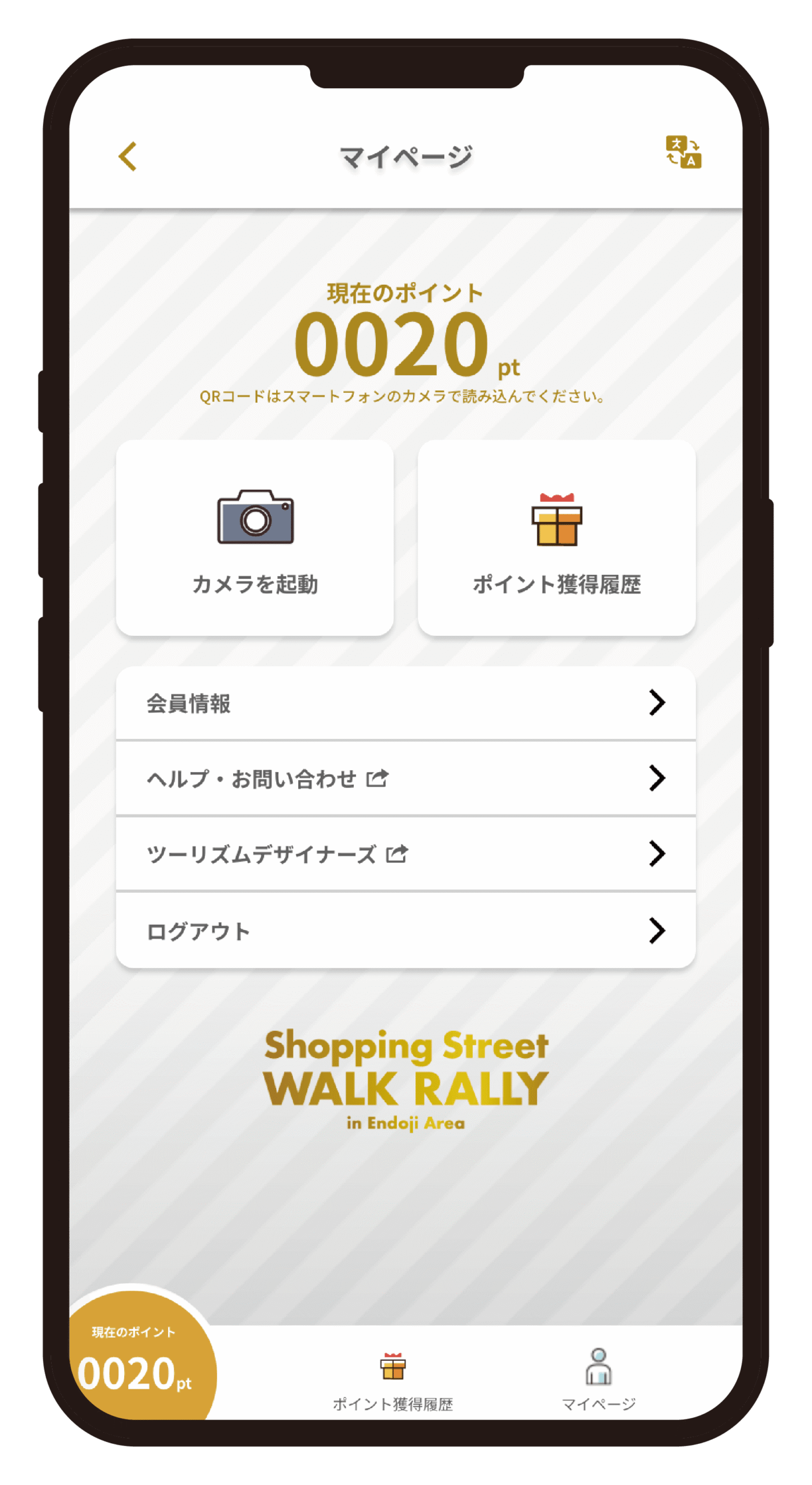Open the language translation icon
Screen dimensions: 812x1485
click(683, 152)
